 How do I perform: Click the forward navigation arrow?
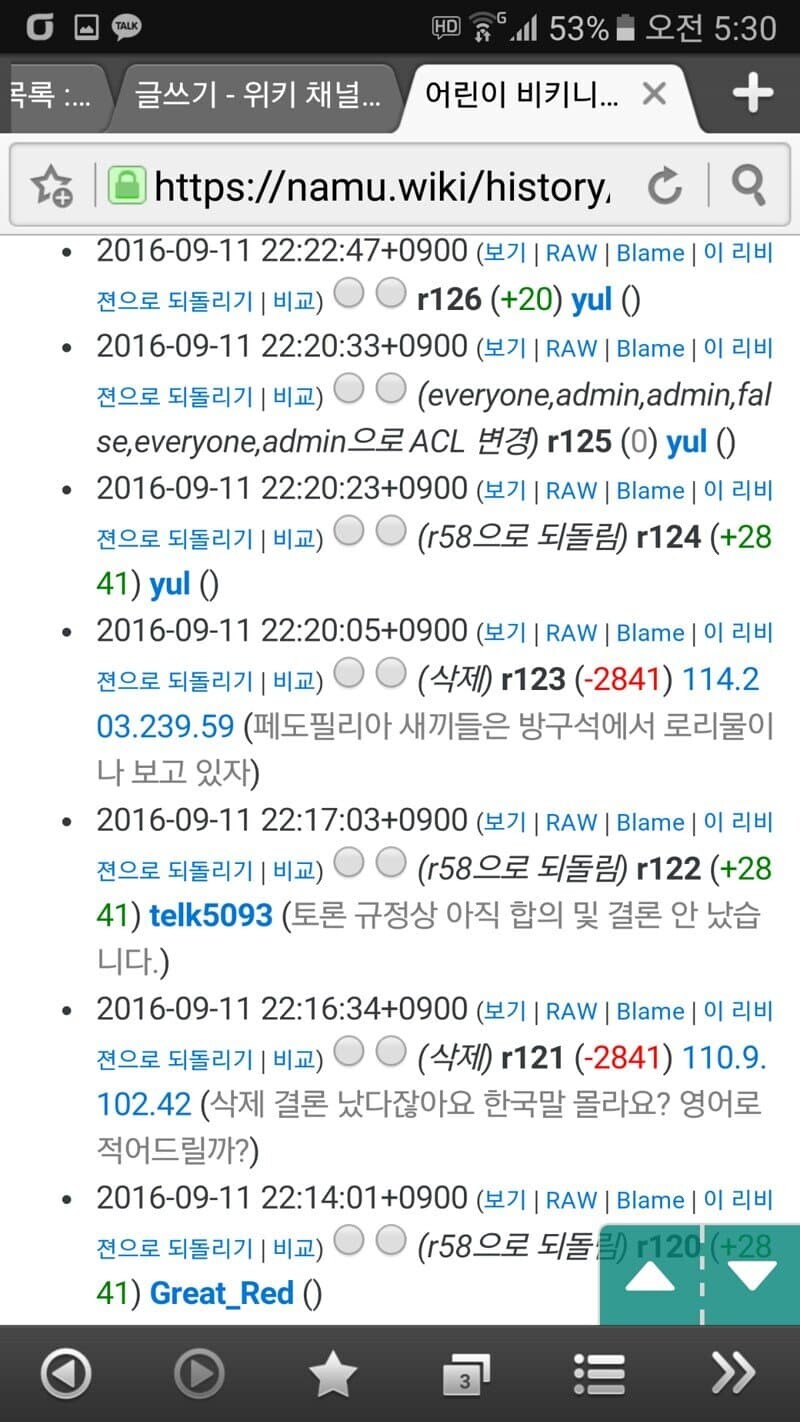200,1372
